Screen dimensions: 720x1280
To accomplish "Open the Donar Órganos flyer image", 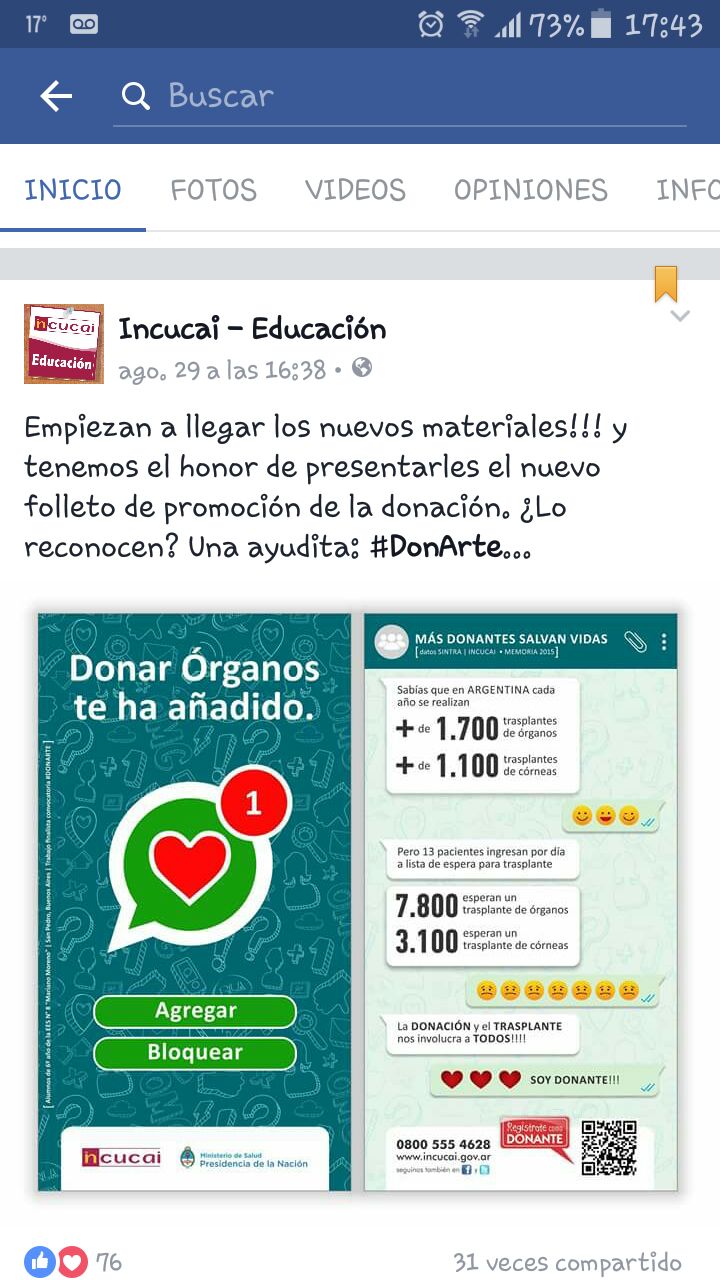I will point(195,900).
